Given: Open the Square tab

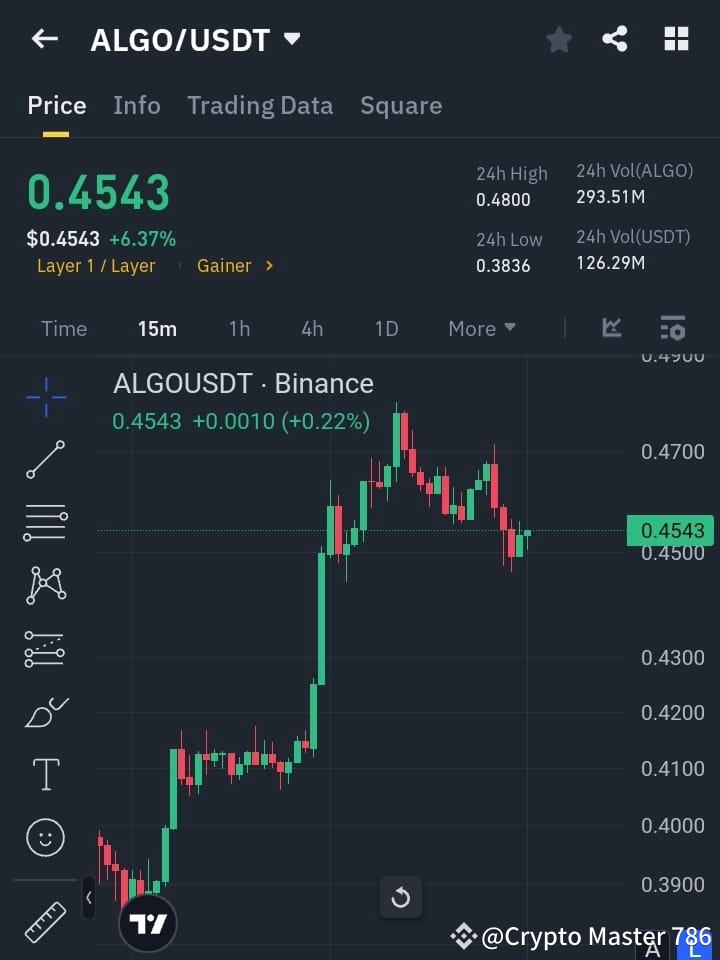Looking at the screenshot, I should tap(401, 105).
